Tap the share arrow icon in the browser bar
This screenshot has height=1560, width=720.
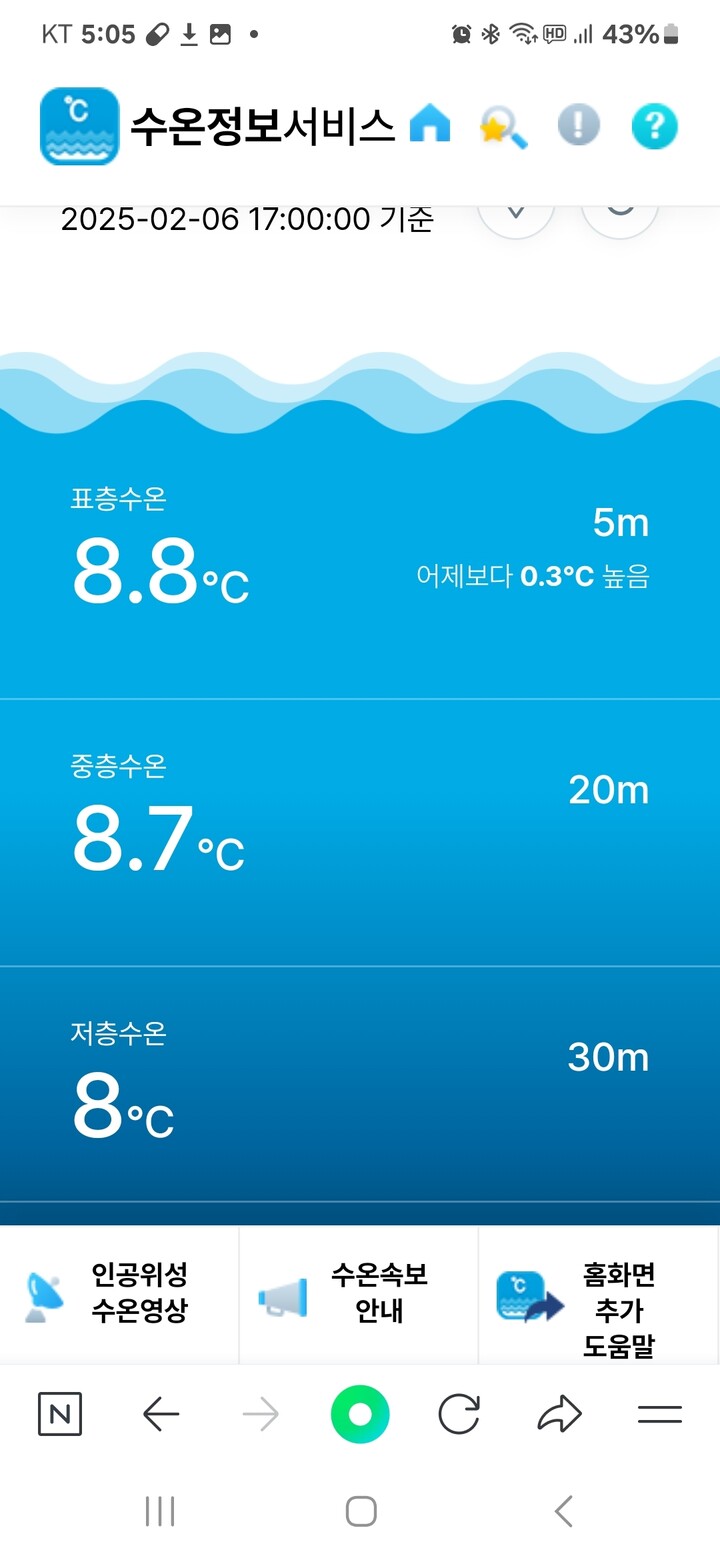tap(560, 1413)
